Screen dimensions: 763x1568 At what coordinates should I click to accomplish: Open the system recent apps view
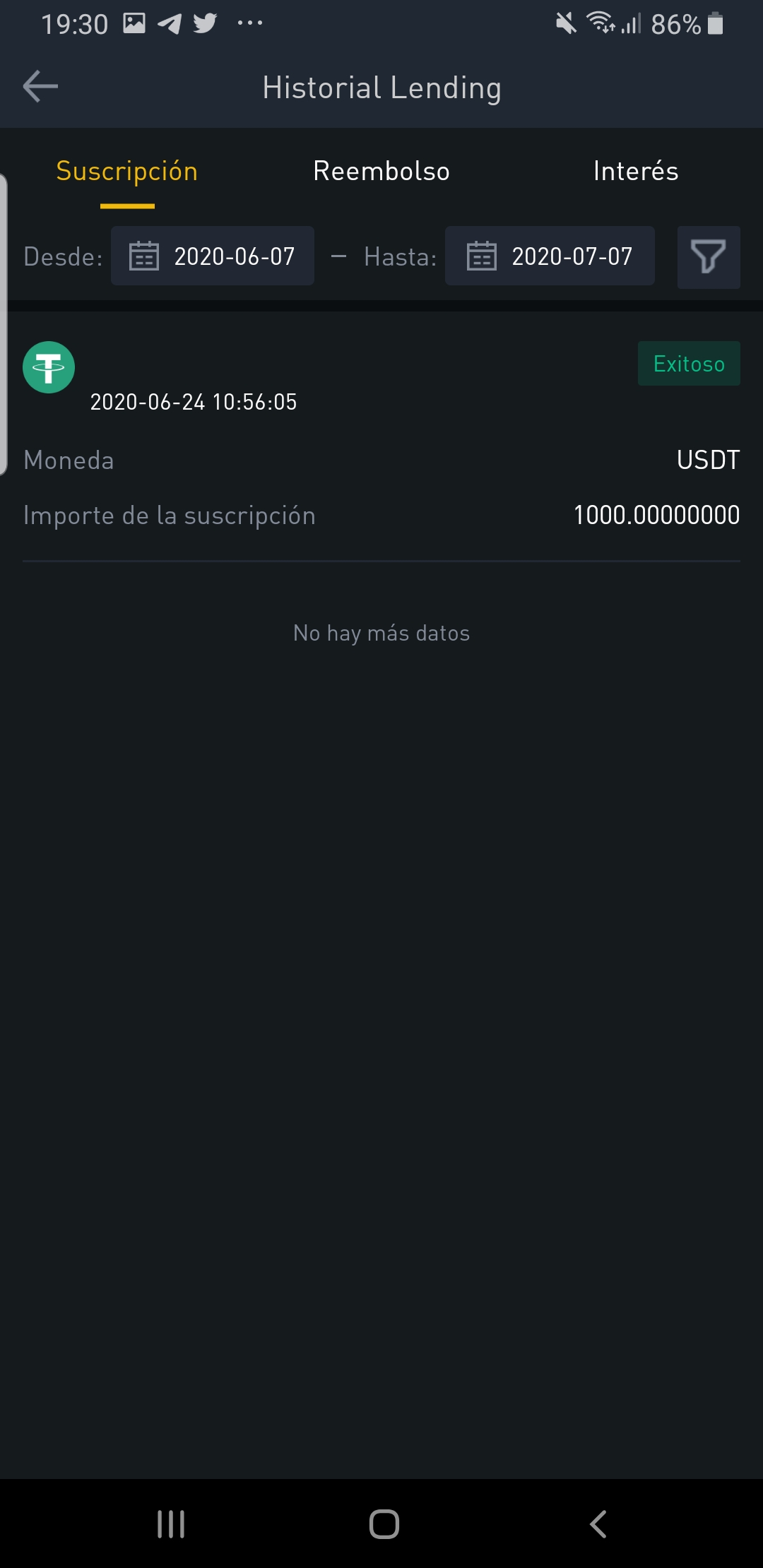click(171, 1524)
